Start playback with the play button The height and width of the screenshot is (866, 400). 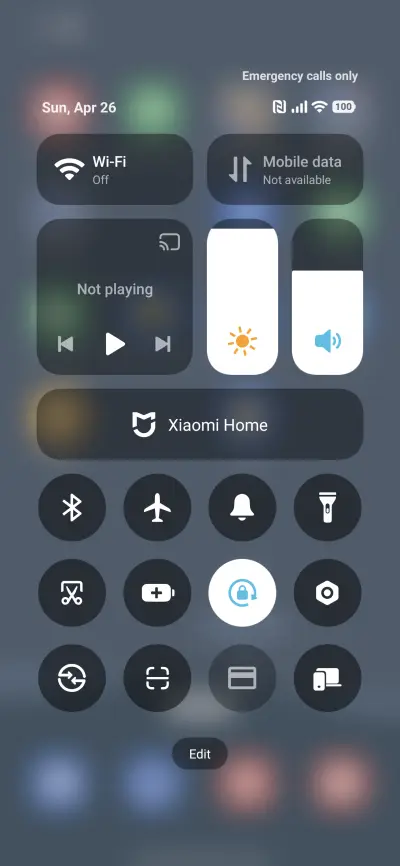(115, 344)
